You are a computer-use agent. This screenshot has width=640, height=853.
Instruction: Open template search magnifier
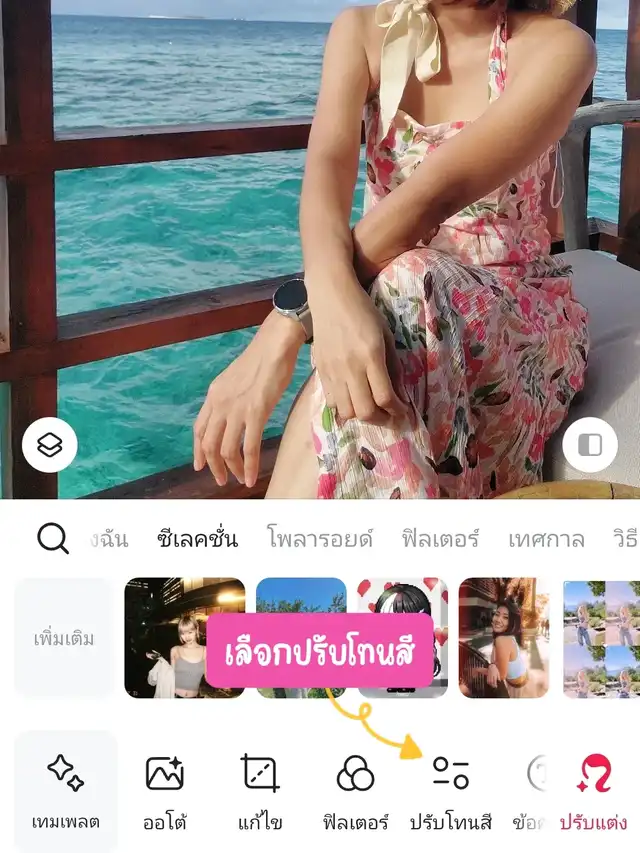point(53,539)
